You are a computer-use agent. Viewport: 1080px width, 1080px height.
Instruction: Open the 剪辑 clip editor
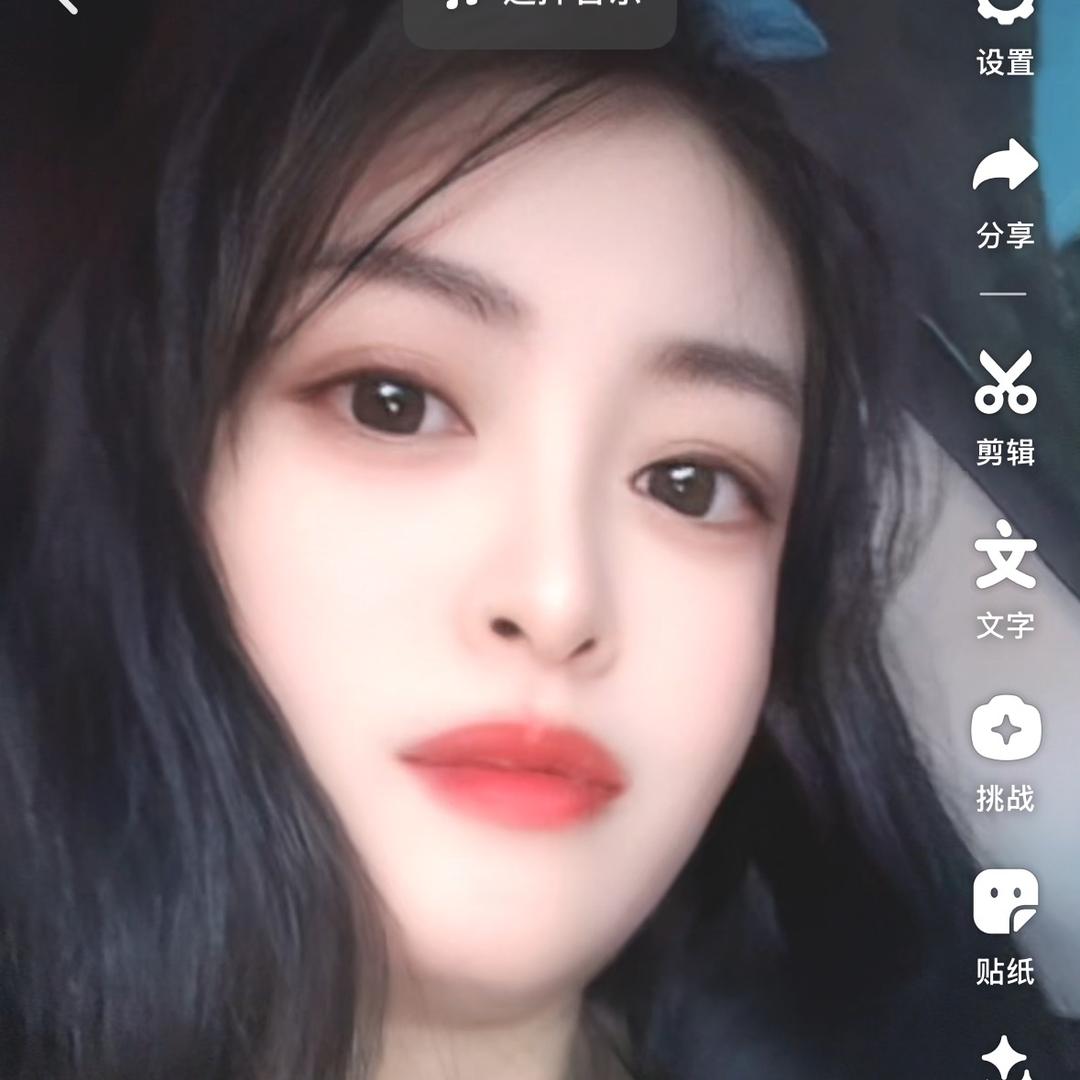[1005, 405]
